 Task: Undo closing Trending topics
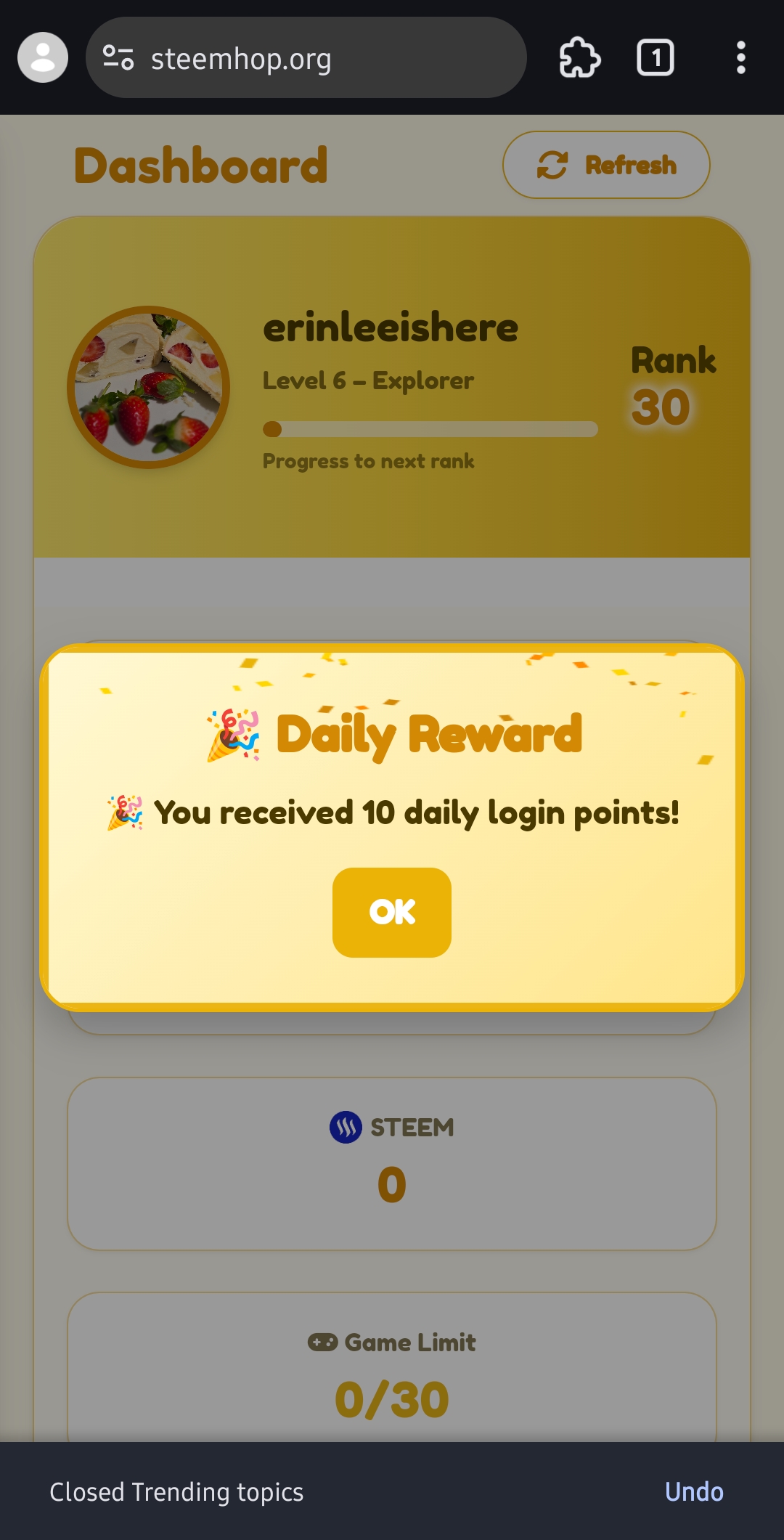click(x=694, y=1492)
